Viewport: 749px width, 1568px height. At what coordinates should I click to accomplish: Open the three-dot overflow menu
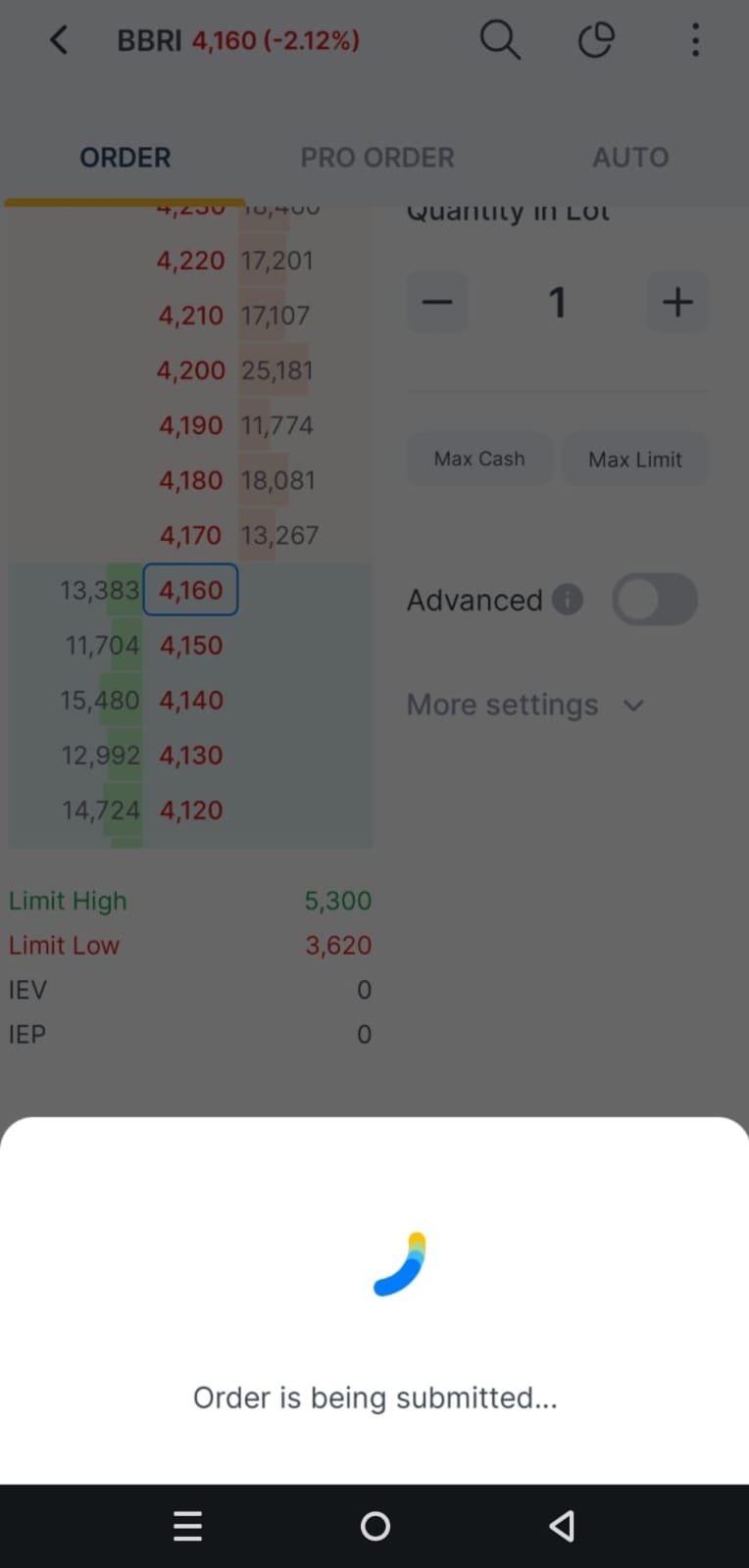pos(695,40)
